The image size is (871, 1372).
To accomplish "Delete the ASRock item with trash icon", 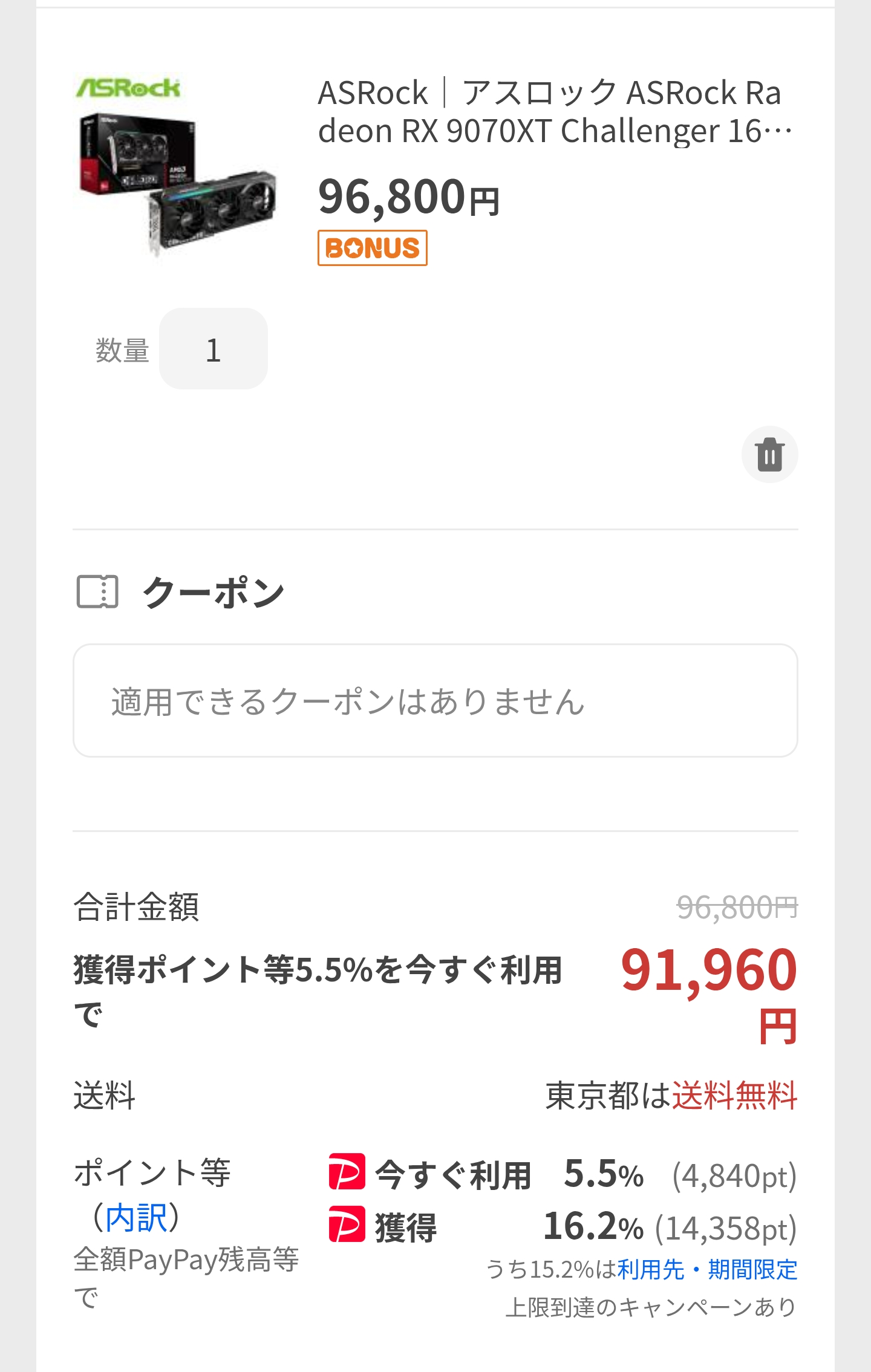I will (769, 455).
